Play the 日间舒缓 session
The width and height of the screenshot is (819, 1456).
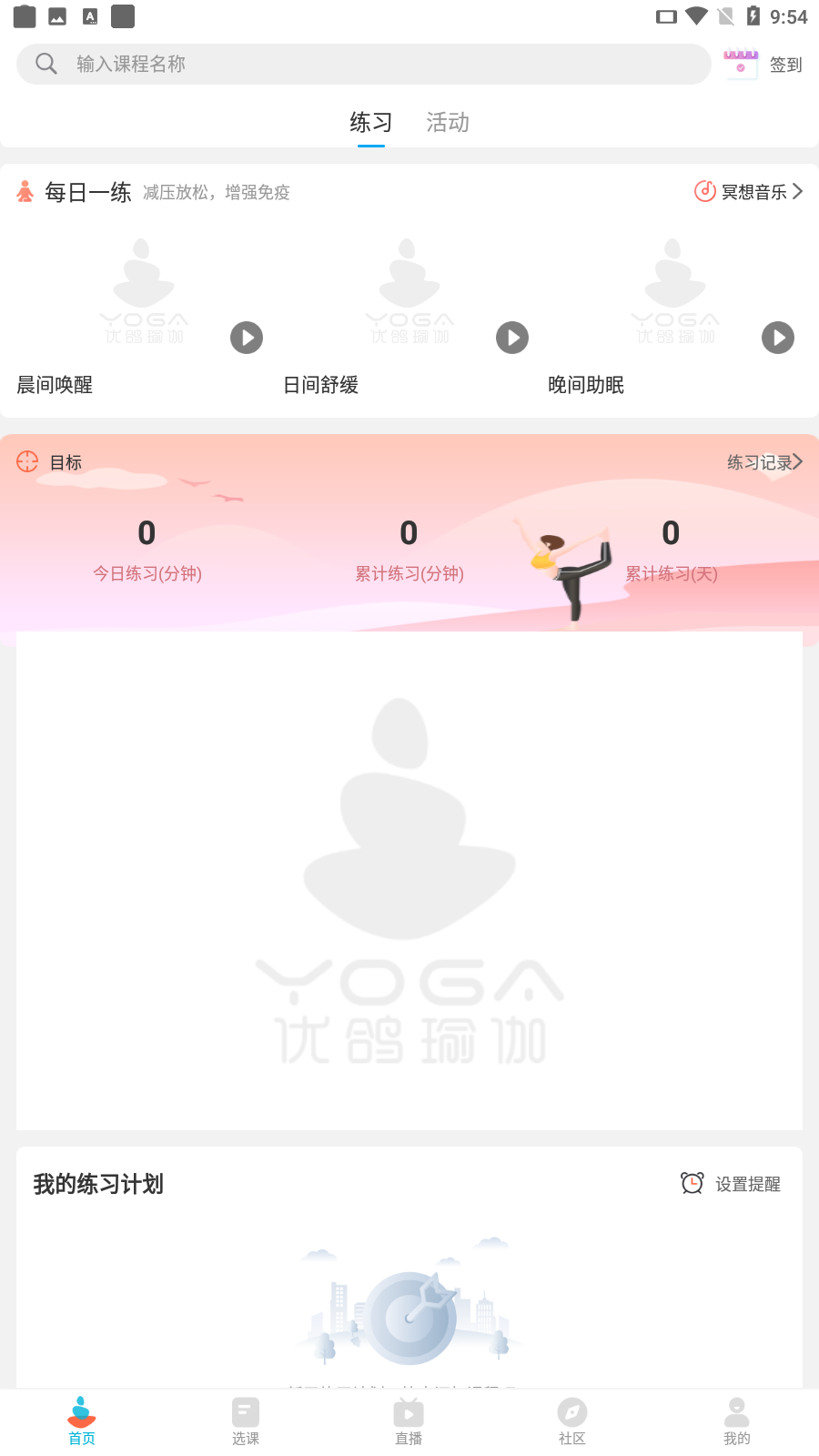click(x=512, y=338)
